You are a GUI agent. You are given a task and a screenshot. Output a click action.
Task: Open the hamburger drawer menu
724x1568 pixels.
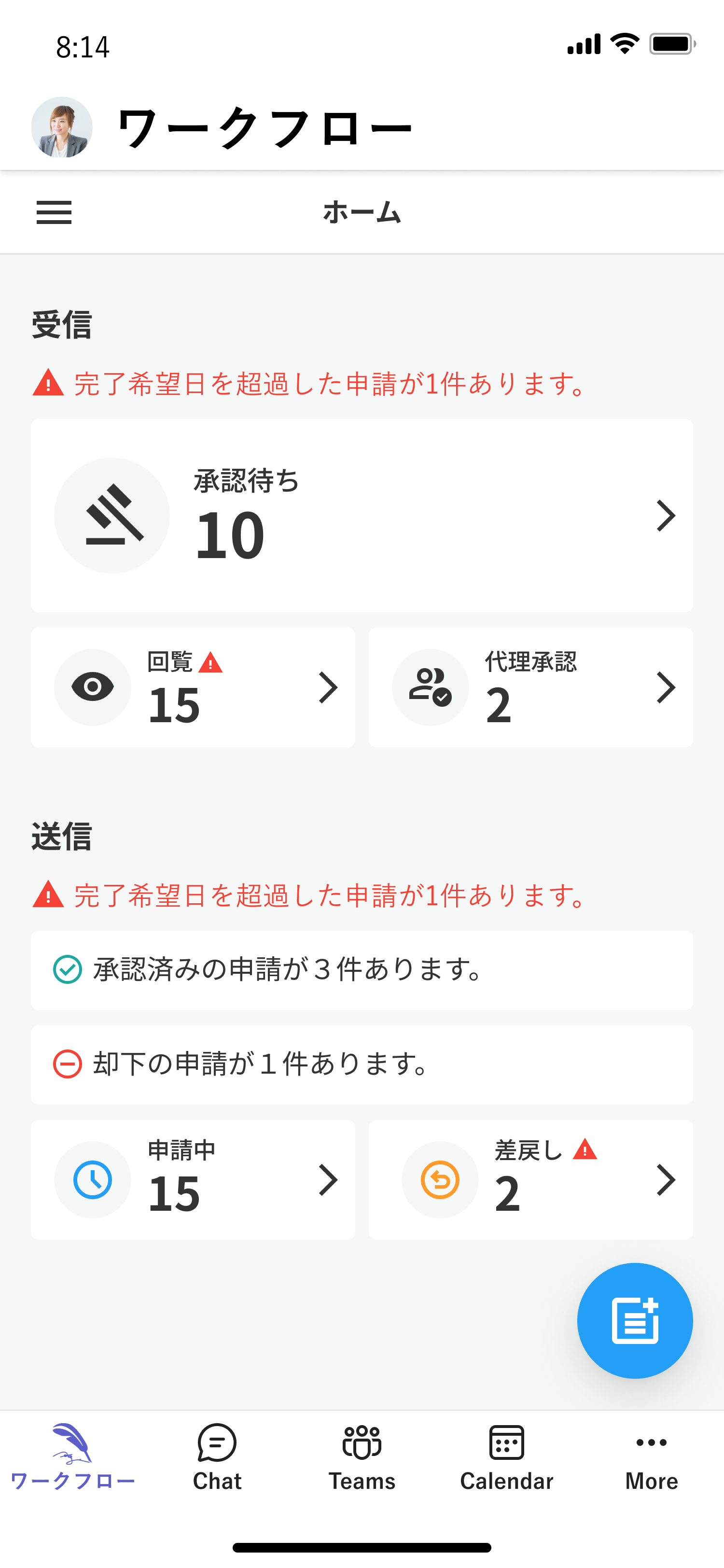54,212
